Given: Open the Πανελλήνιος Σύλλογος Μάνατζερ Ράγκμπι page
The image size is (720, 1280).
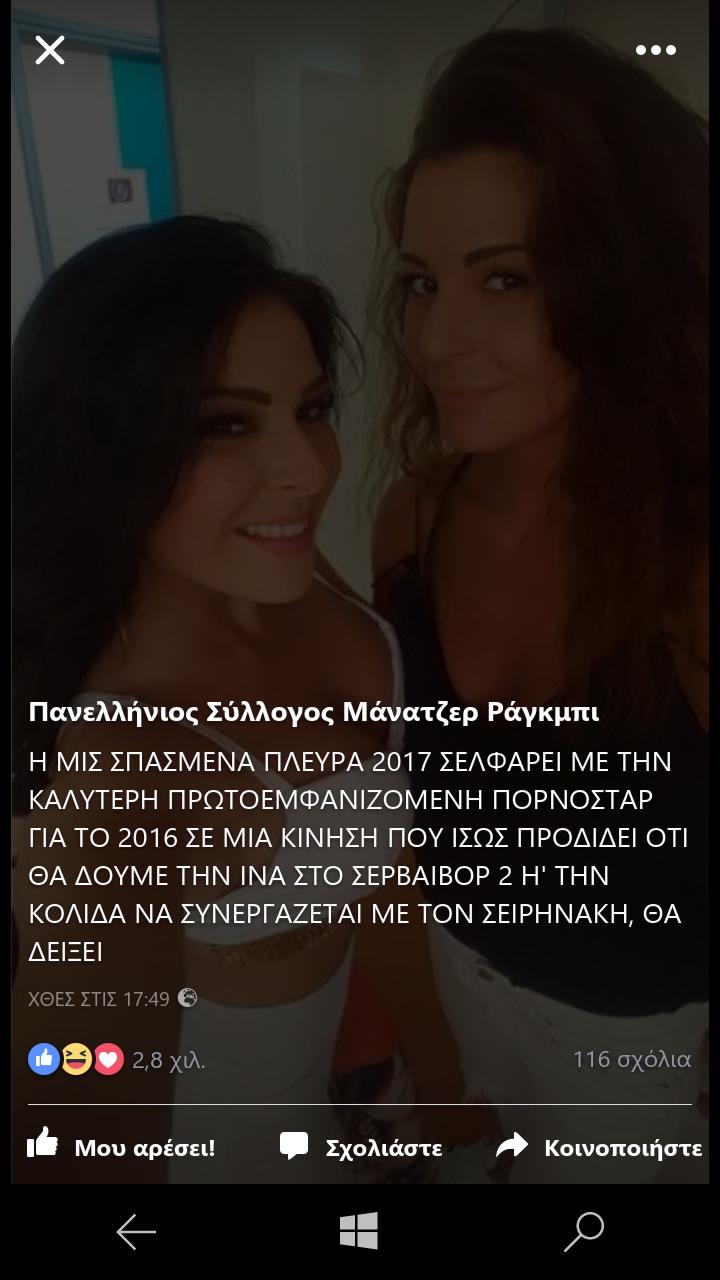Looking at the screenshot, I should click(314, 713).
